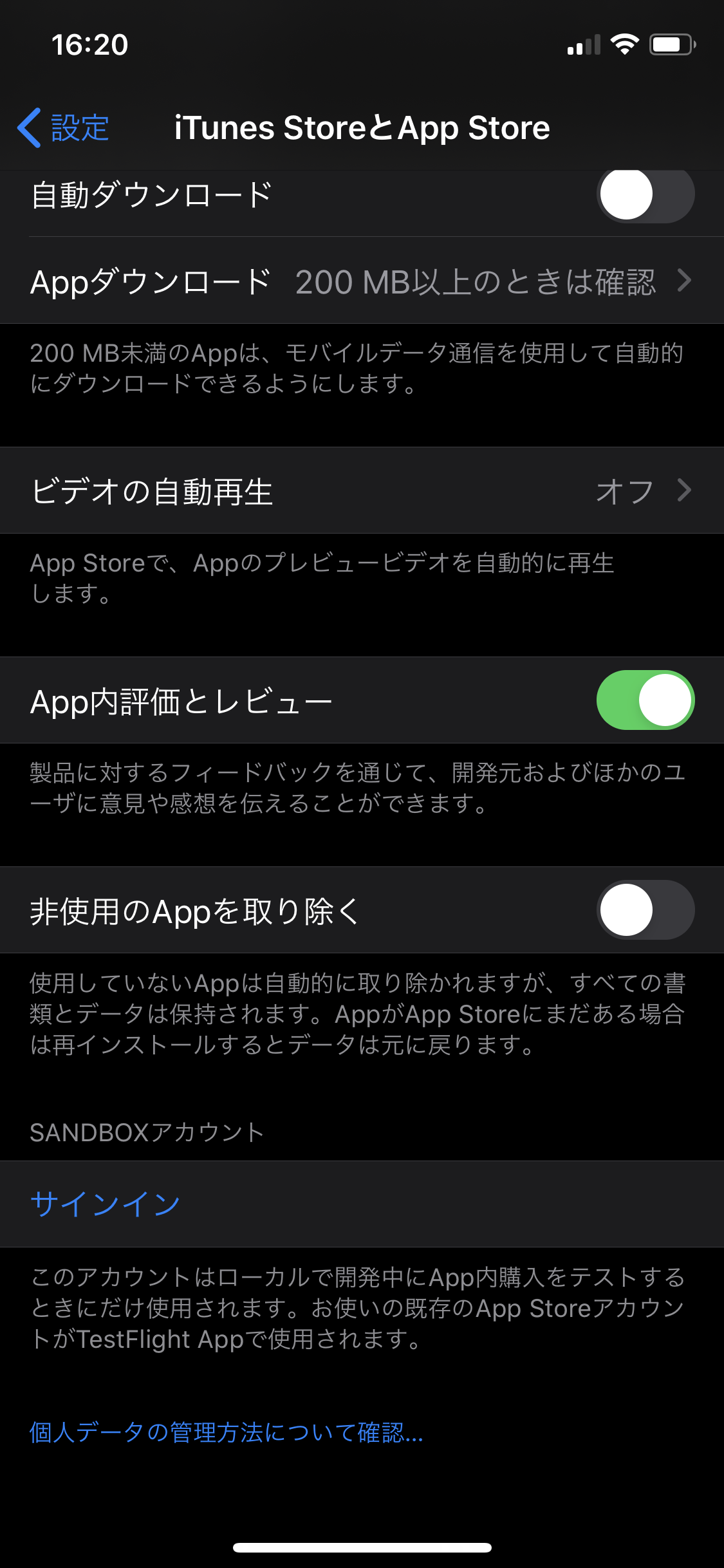Open ビデオの自動再生 options
The height and width of the screenshot is (1568, 724).
tap(362, 490)
